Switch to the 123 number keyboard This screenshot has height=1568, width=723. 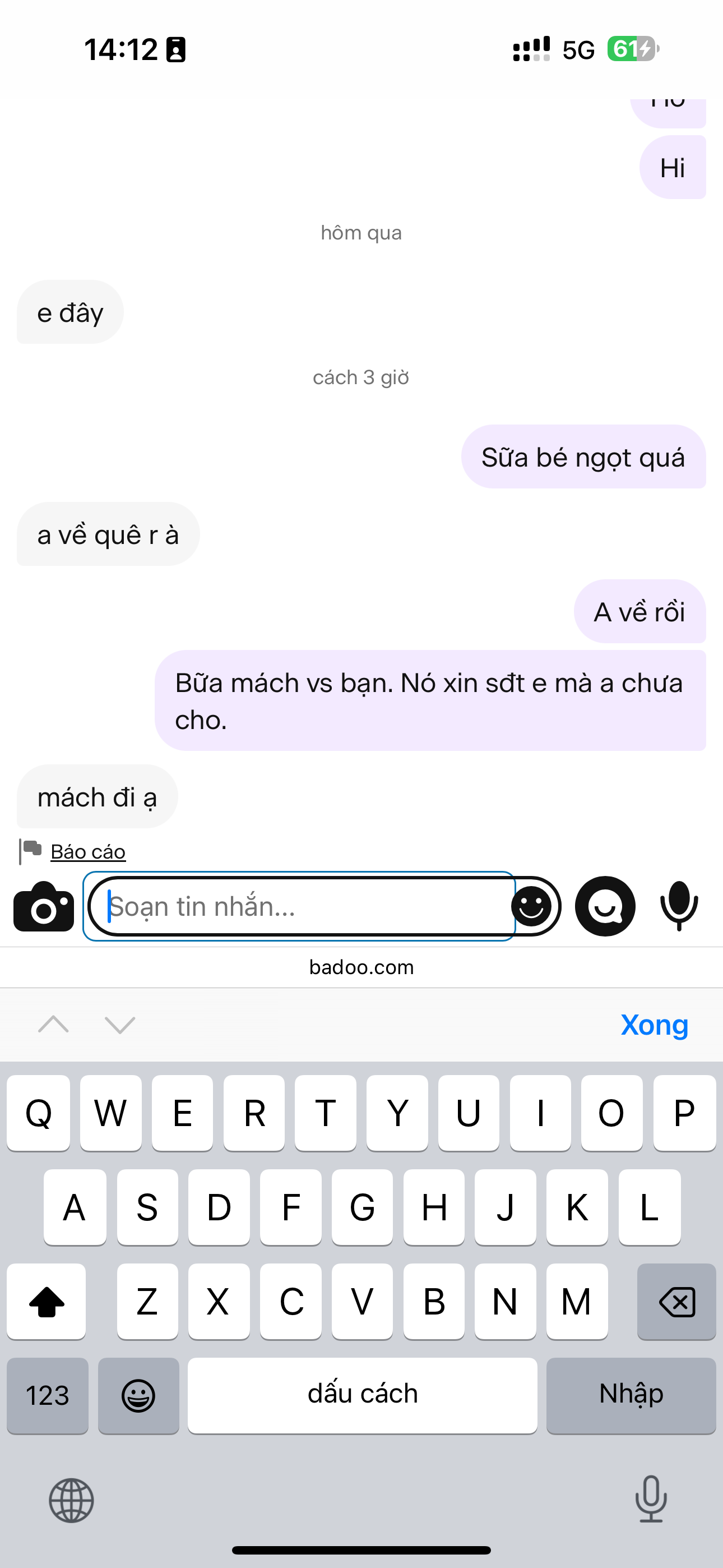pyautogui.click(x=48, y=1395)
